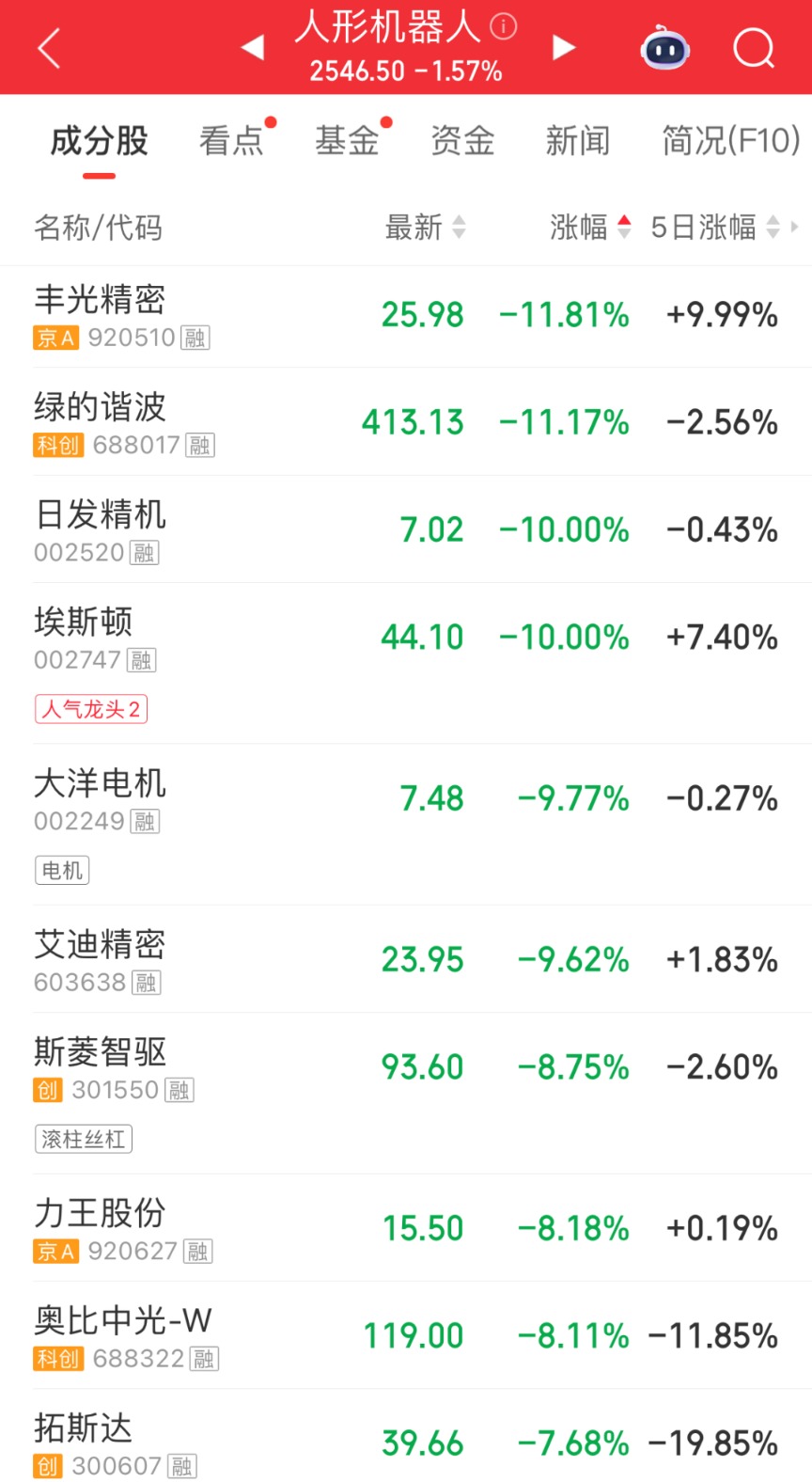812x1482 pixels.
Task: Switch to the 新闻 tab
Action: [578, 141]
